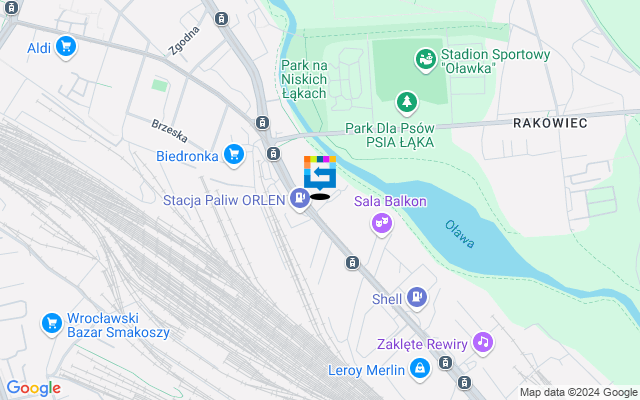The width and height of the screenshot is (640, 400).
Task: Tap the Zaklęte Rewiry music venue pin
Action: click(483, 343)
